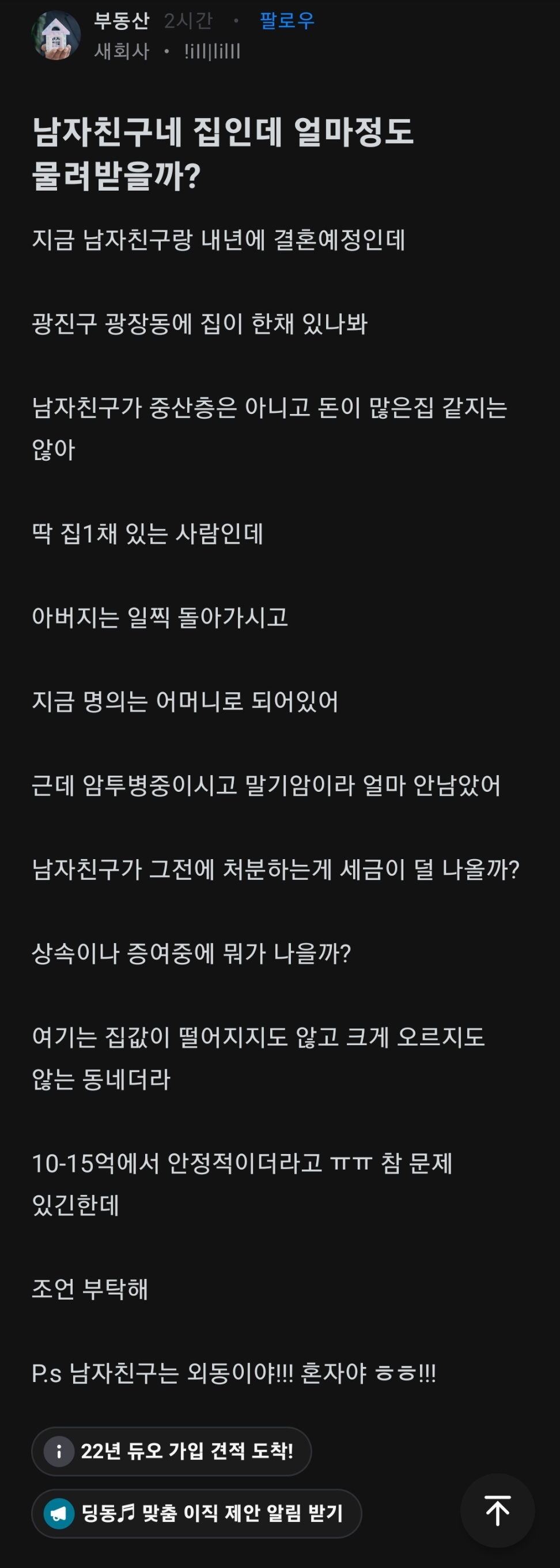Open the 22년 듀오 가입 견적 도착 banner
The height and width of the screenshot is (1568, 560).
[172, 1451]
